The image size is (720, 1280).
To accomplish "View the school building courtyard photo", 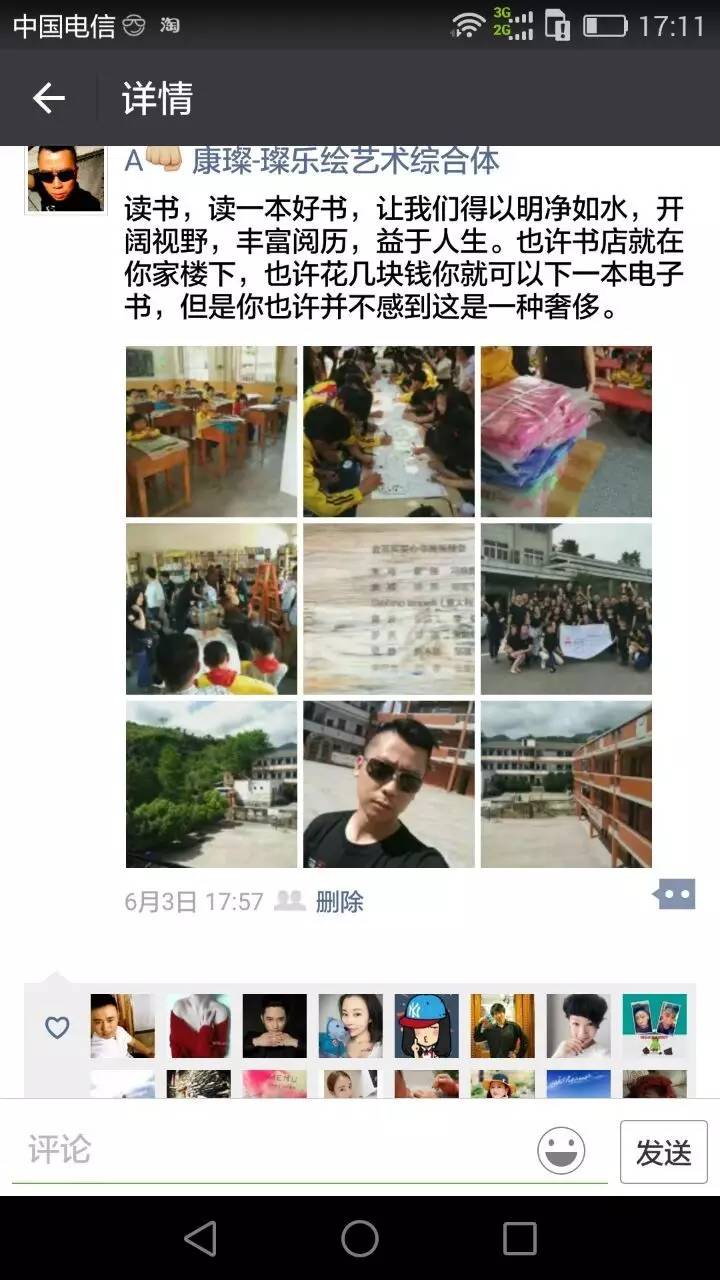I will (566, 784).
